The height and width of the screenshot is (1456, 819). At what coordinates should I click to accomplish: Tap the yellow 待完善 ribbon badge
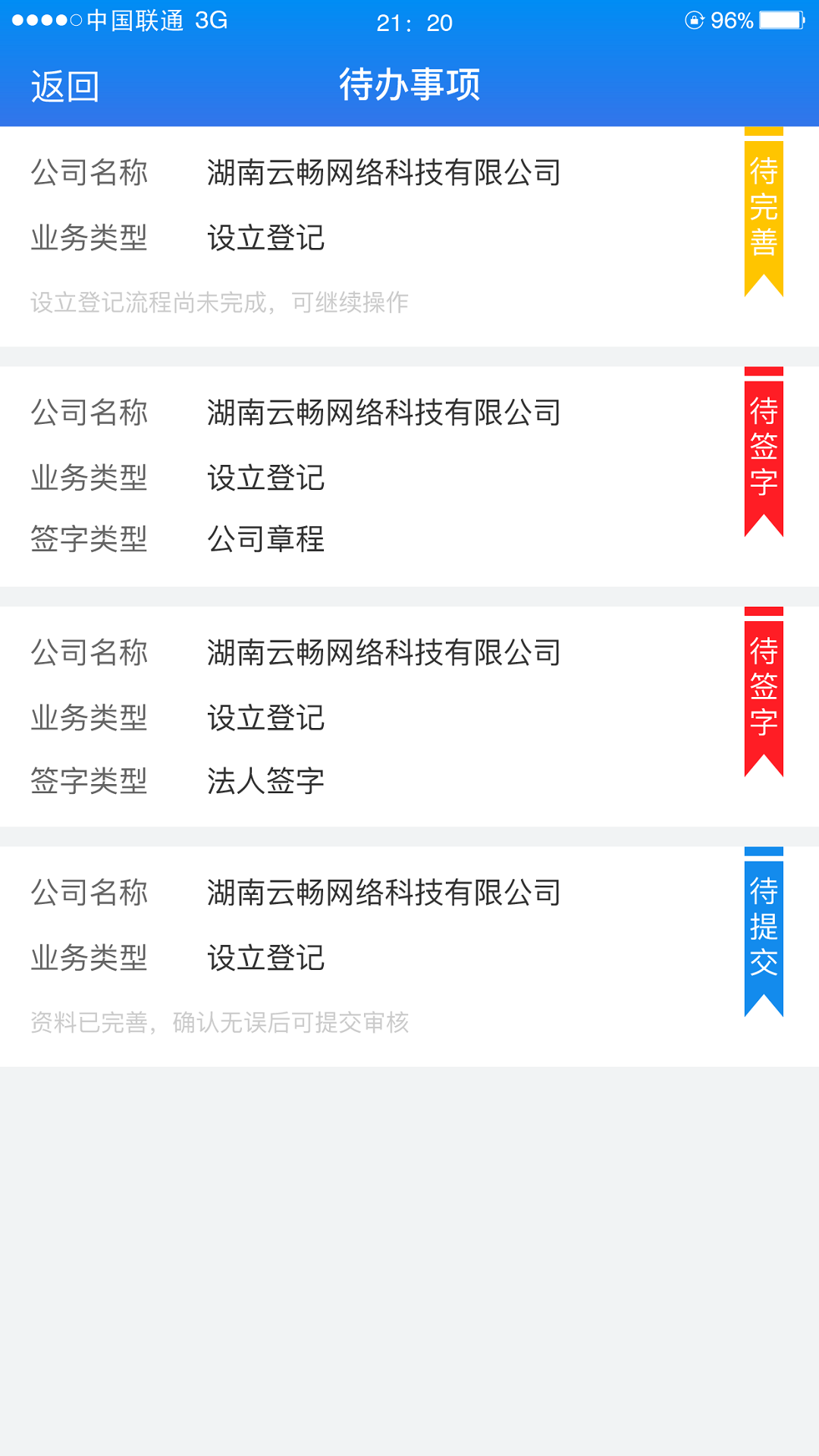tap(764, 206)
